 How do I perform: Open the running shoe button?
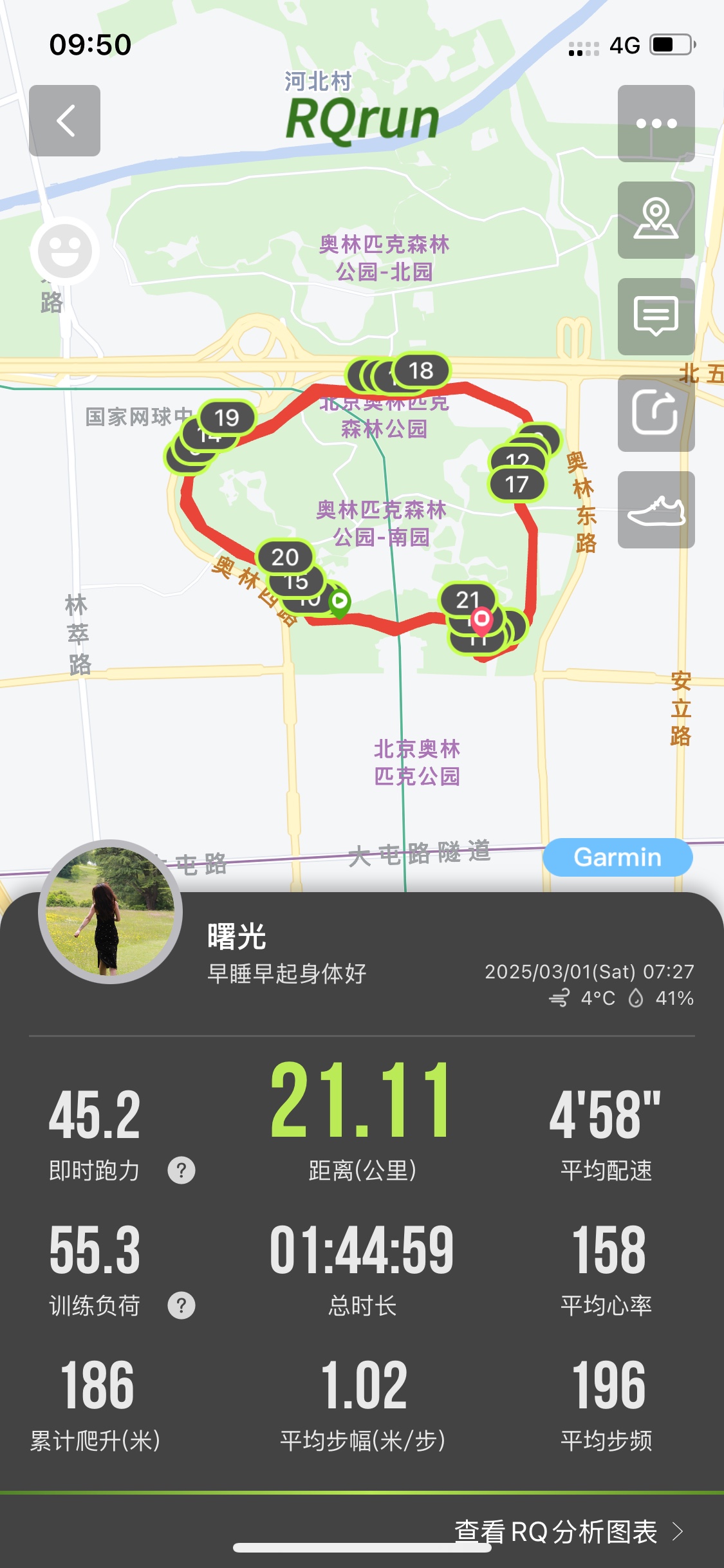pyautogui.click(x=656, y=509)
